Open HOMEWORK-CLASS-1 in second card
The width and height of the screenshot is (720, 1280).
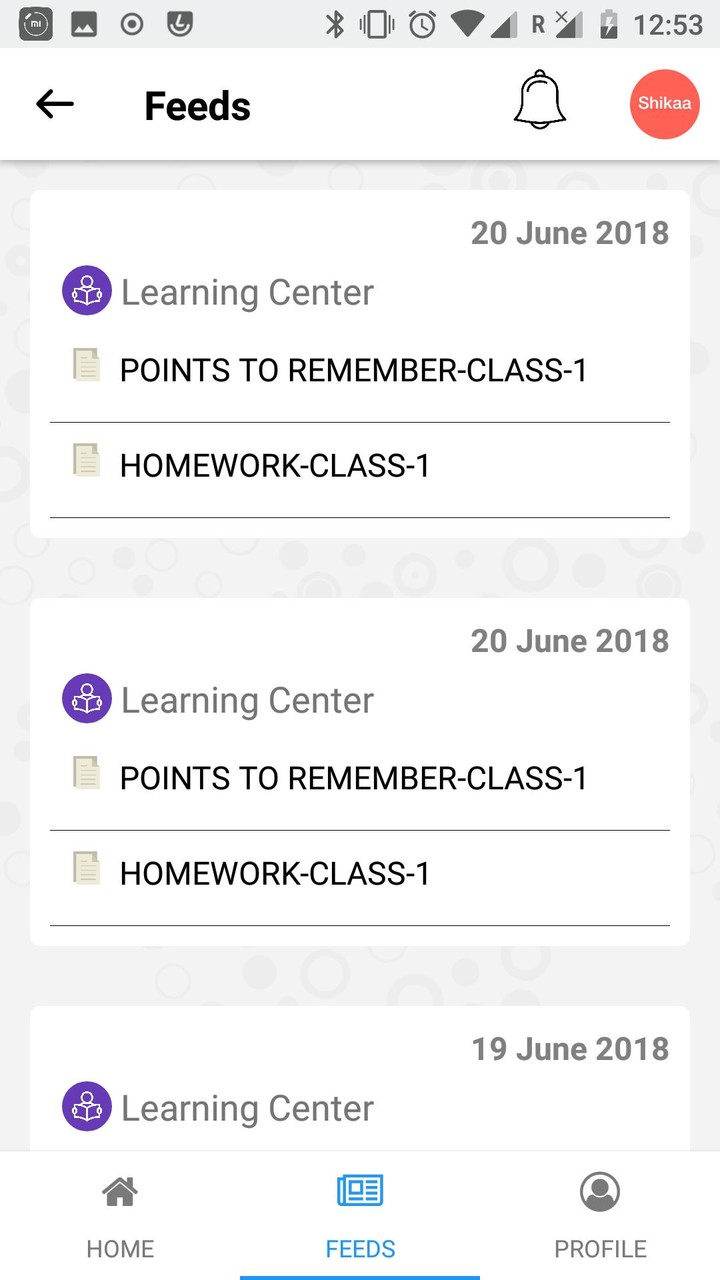point(274,872)
